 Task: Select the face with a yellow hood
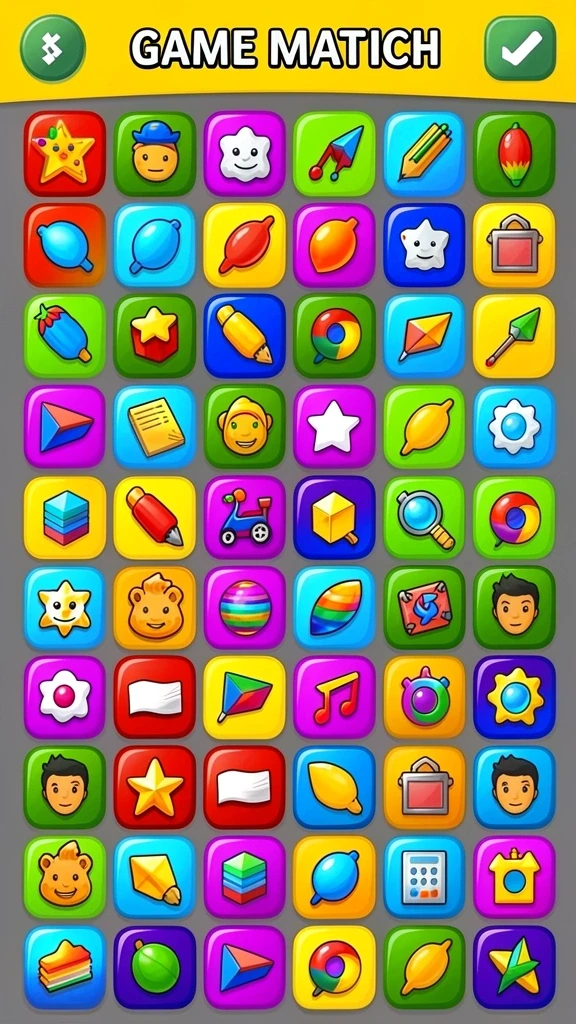point(244,426)
